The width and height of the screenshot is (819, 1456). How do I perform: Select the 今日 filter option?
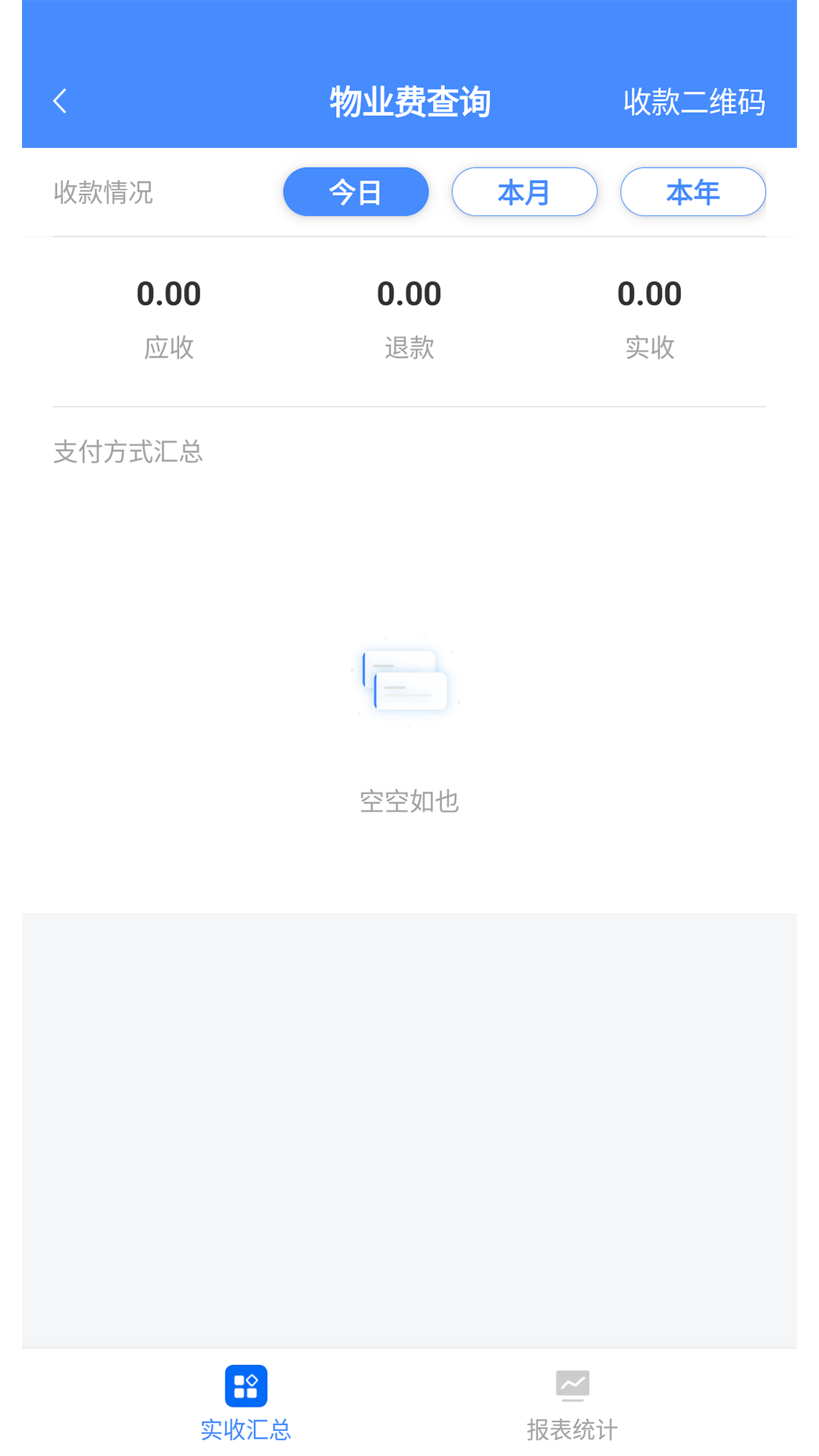(x=355, y=192)
